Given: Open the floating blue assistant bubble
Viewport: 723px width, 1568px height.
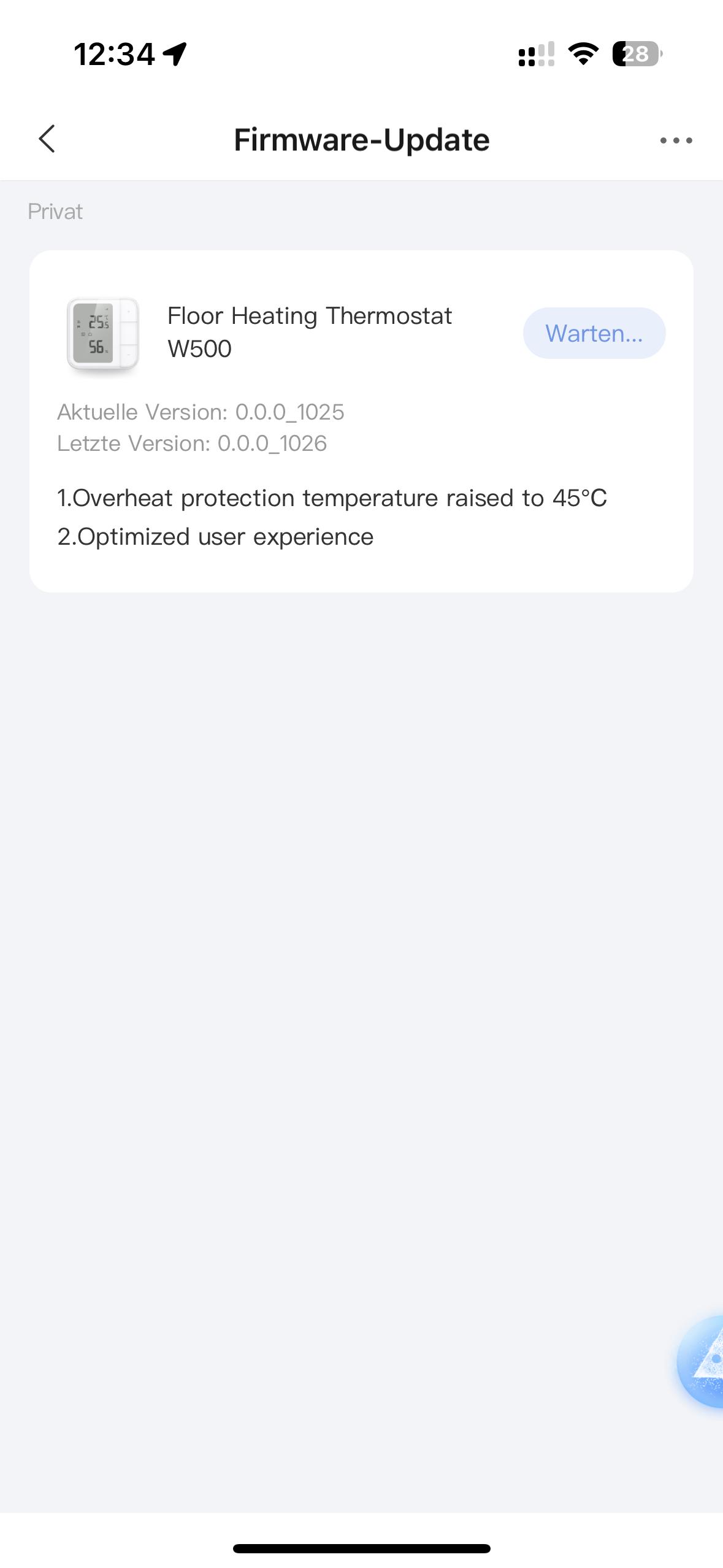Looking at the screenshot, I should [704, 1361].
